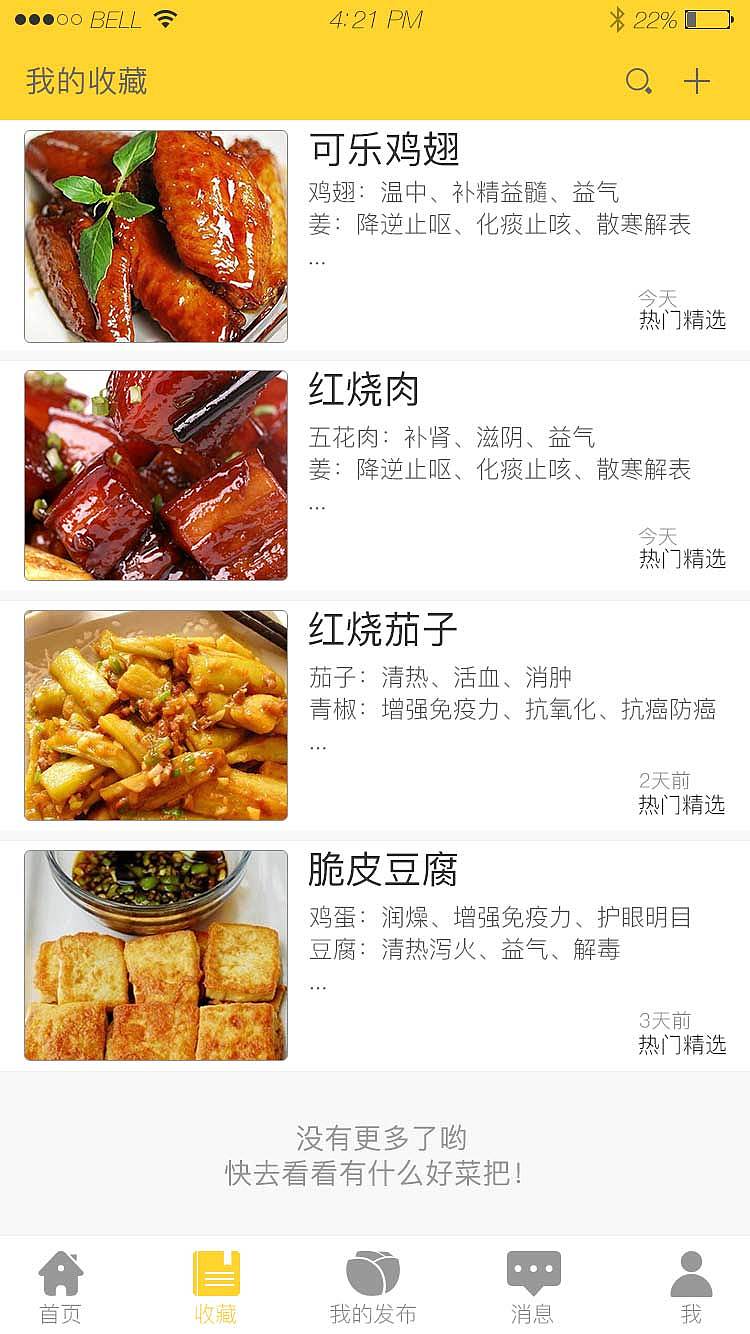The width and height of the screenshot is (750, 1334).
Task: Tap the 脆皮豆腐 tofu photo
Action: [155, 954]
